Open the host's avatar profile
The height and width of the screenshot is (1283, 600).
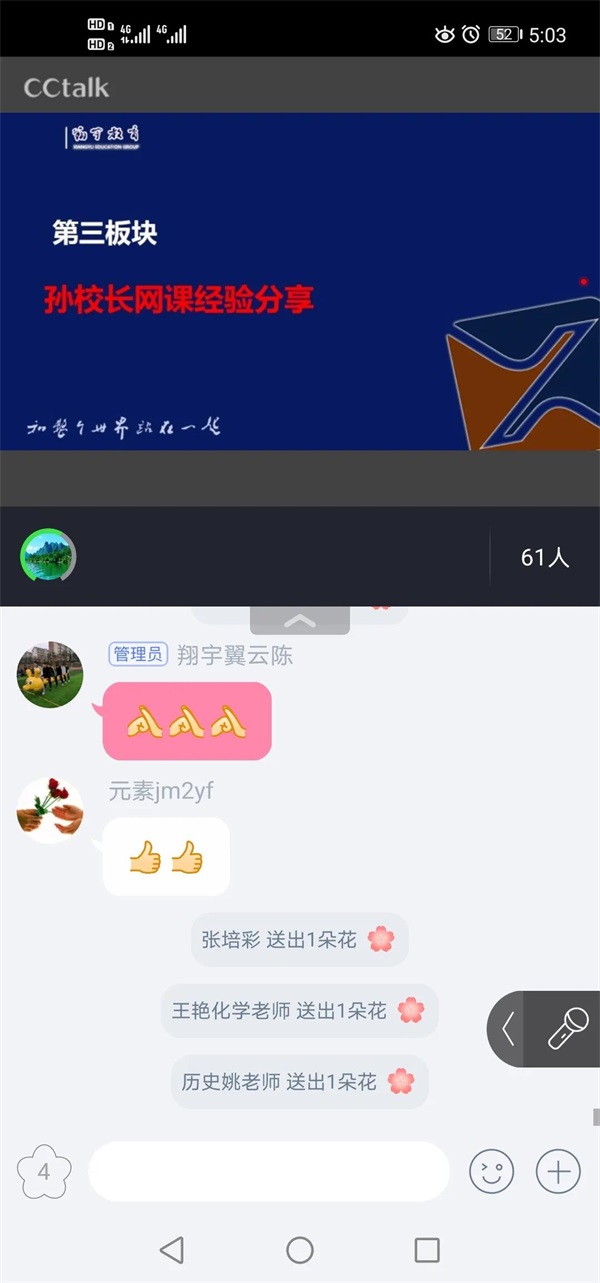tap(47, 556)
